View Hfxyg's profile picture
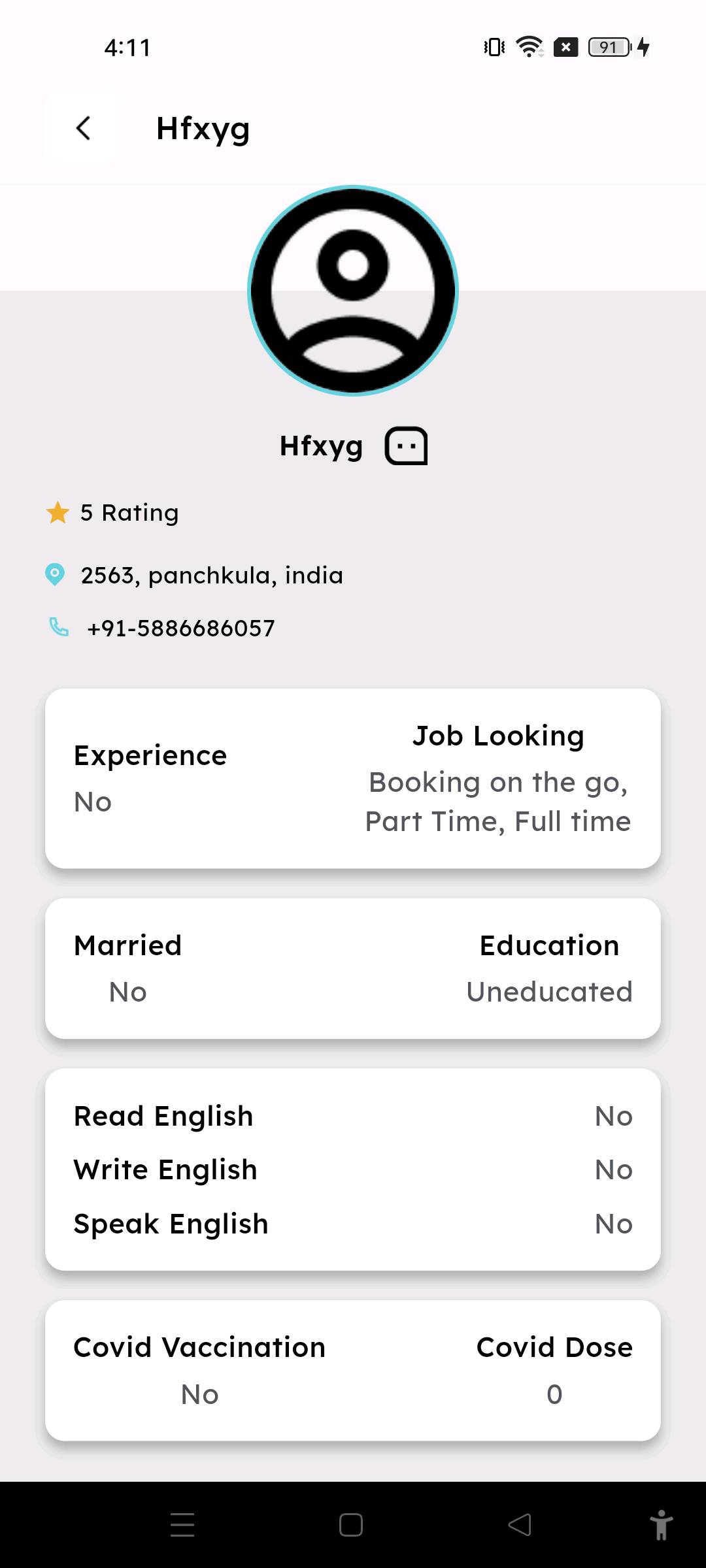The image size is (706, 1568). (353, 291)
